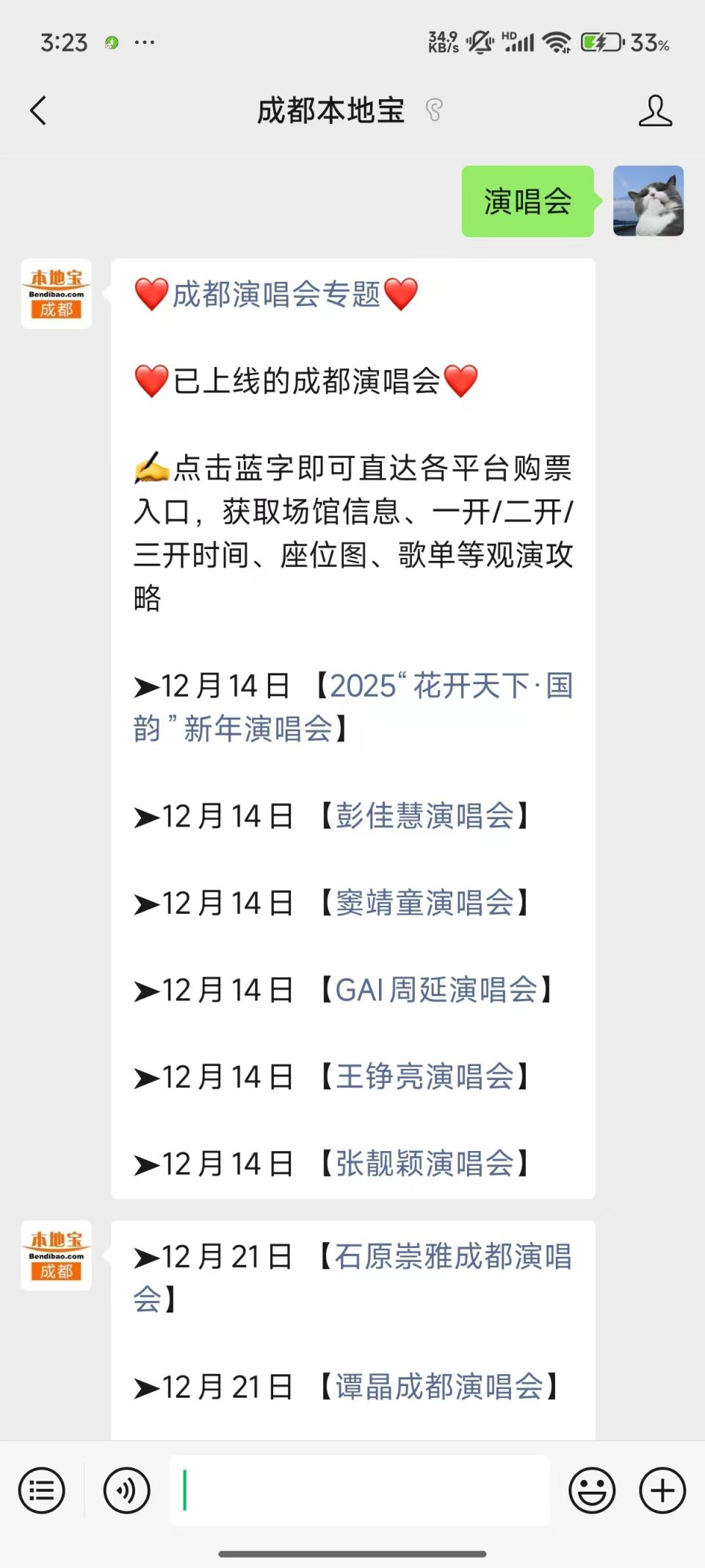Screen dimensions: 705x1568
Task: Open the 彭佳慧演唱会 link
Action: [x=424, y=816]
